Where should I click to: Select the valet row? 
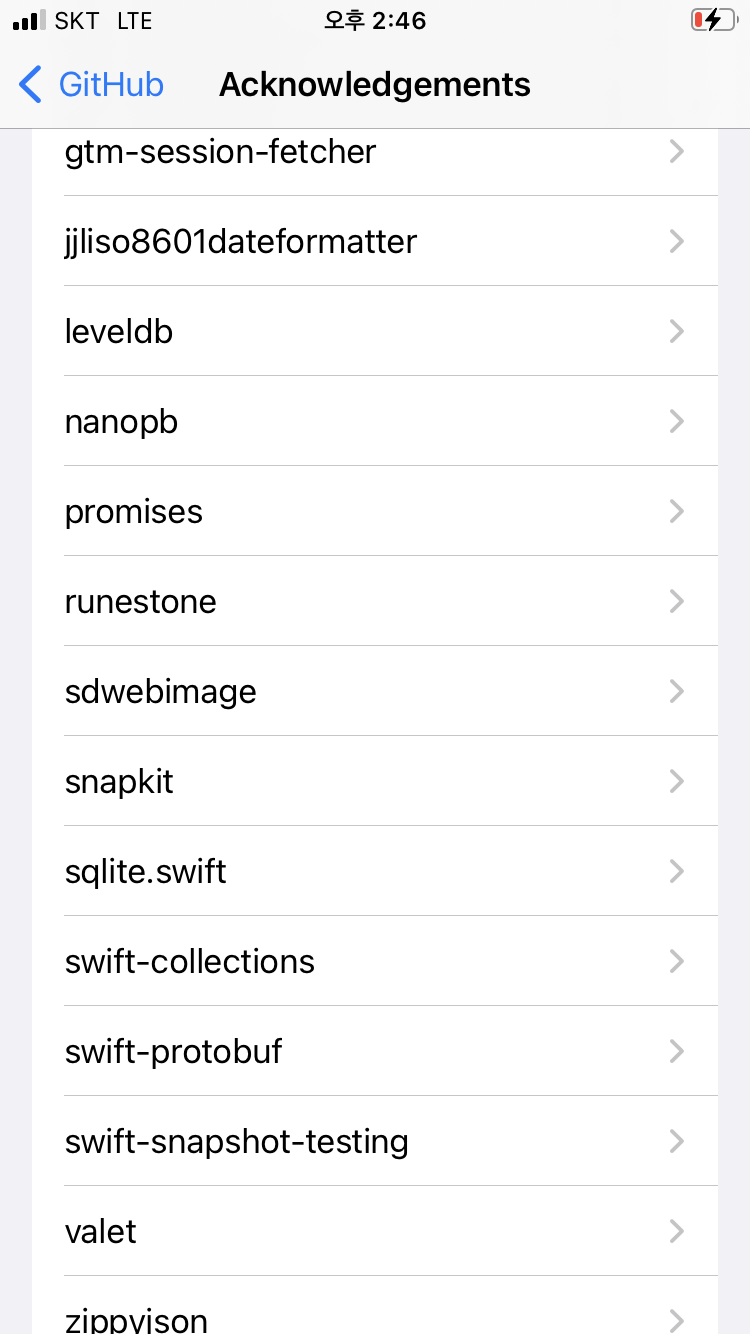pyautogui.click(x=375, y=1231)
